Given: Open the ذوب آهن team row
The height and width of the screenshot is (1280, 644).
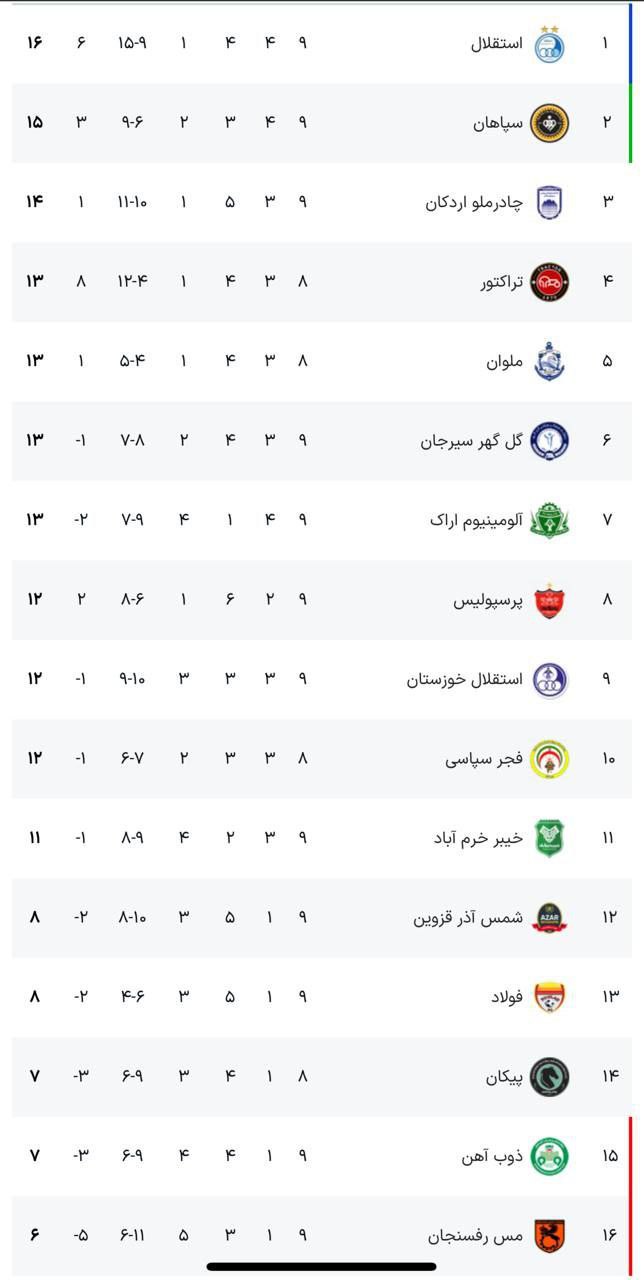Looking at the screenshot, I should point(498,1156).
